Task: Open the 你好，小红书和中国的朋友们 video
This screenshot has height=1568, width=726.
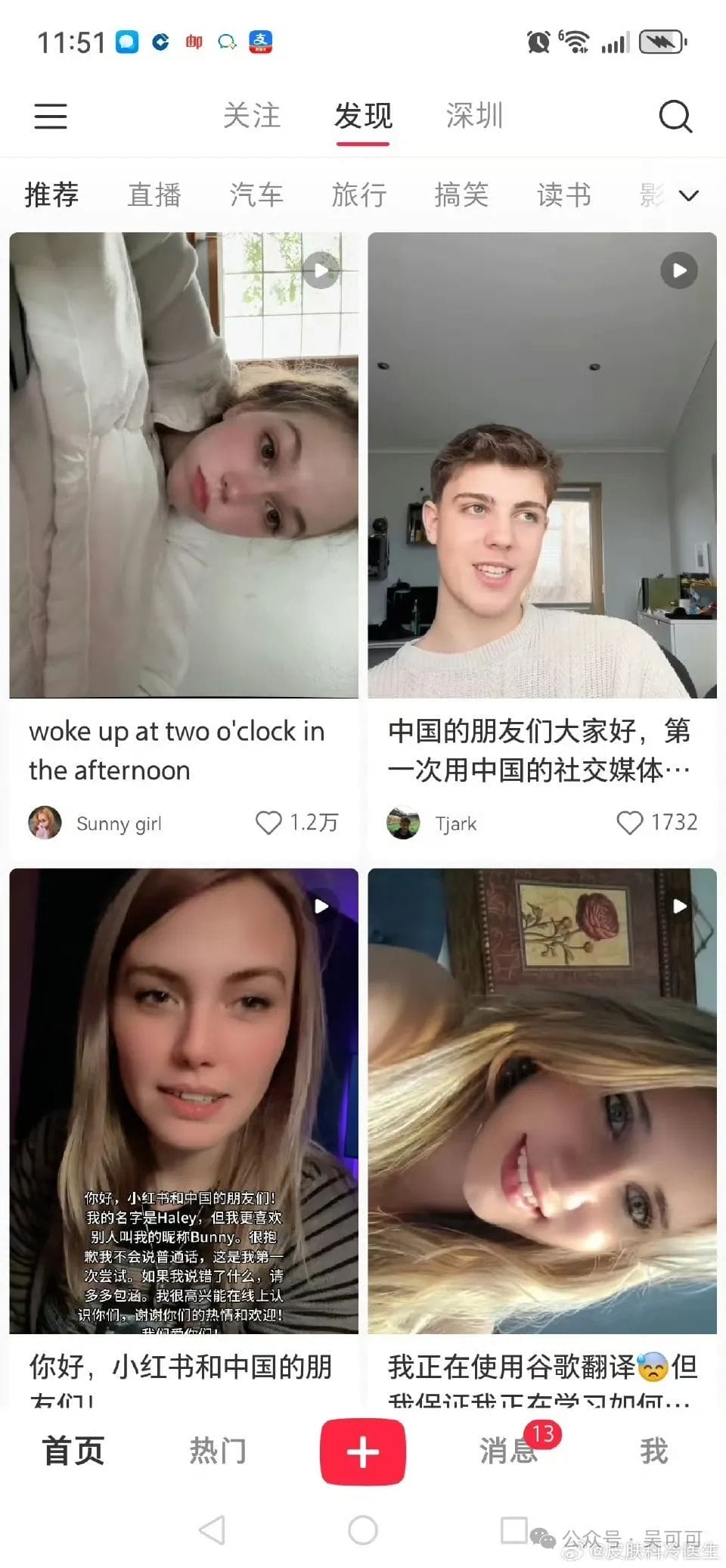Action: 184,1100
